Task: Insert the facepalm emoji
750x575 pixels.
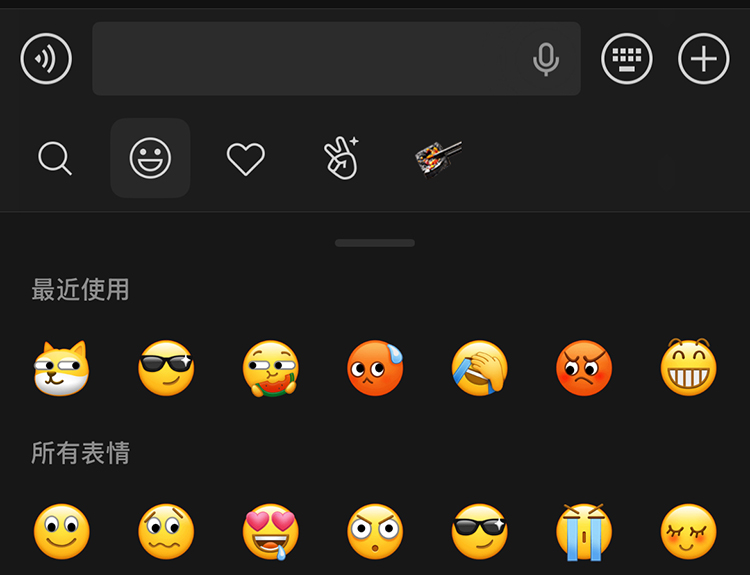Action: click(479, 368)
